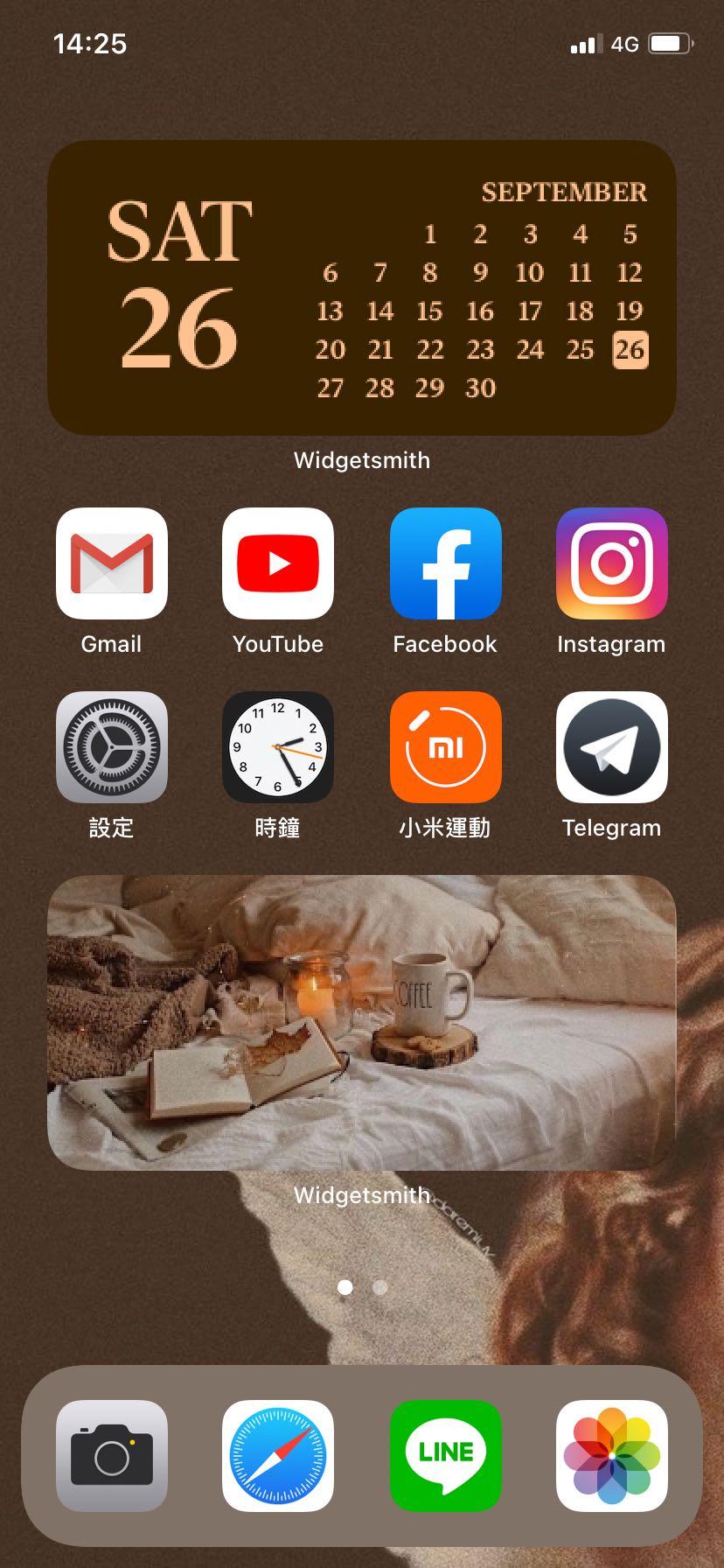Tap the Widgetsmith September calendar widget
The height and width of the screenshot is (1568, 724).
pos(362,288)
